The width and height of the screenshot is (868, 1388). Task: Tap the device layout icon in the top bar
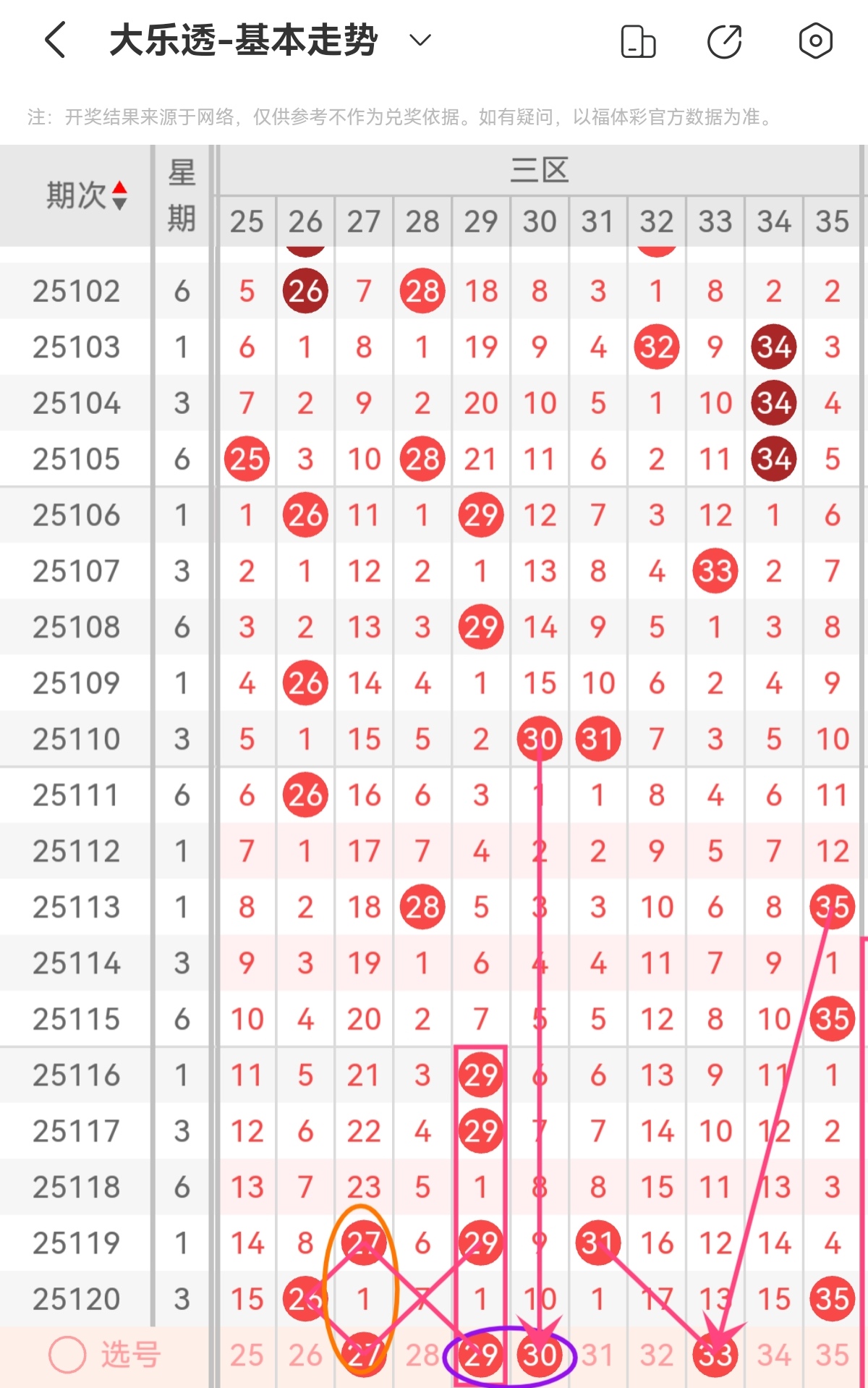638,41
